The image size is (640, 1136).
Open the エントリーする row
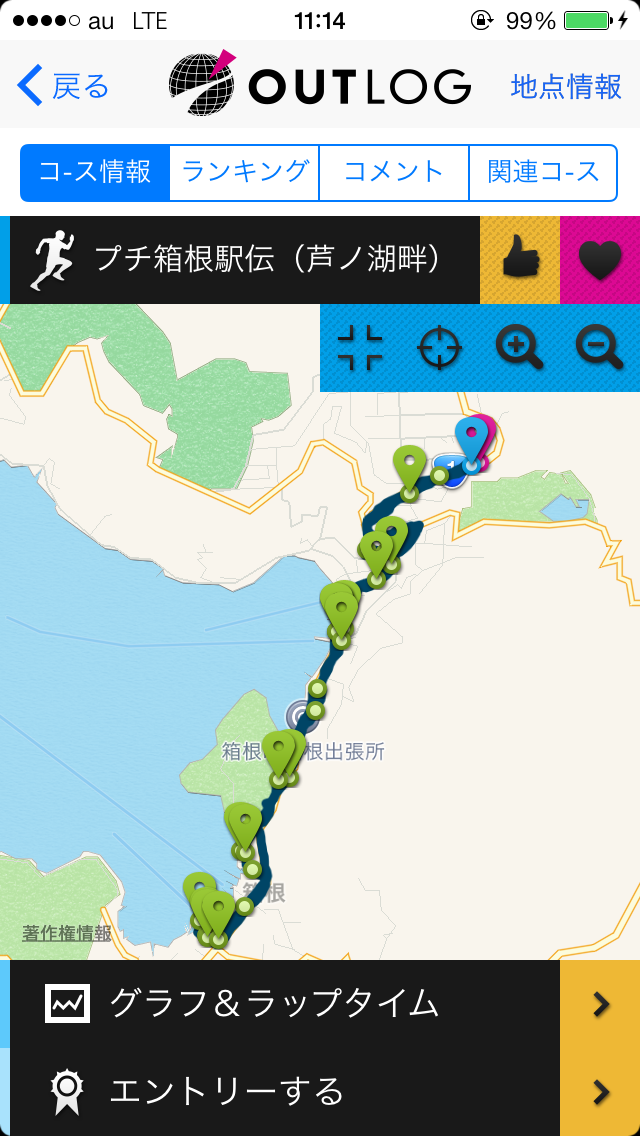coord(320,1091)
